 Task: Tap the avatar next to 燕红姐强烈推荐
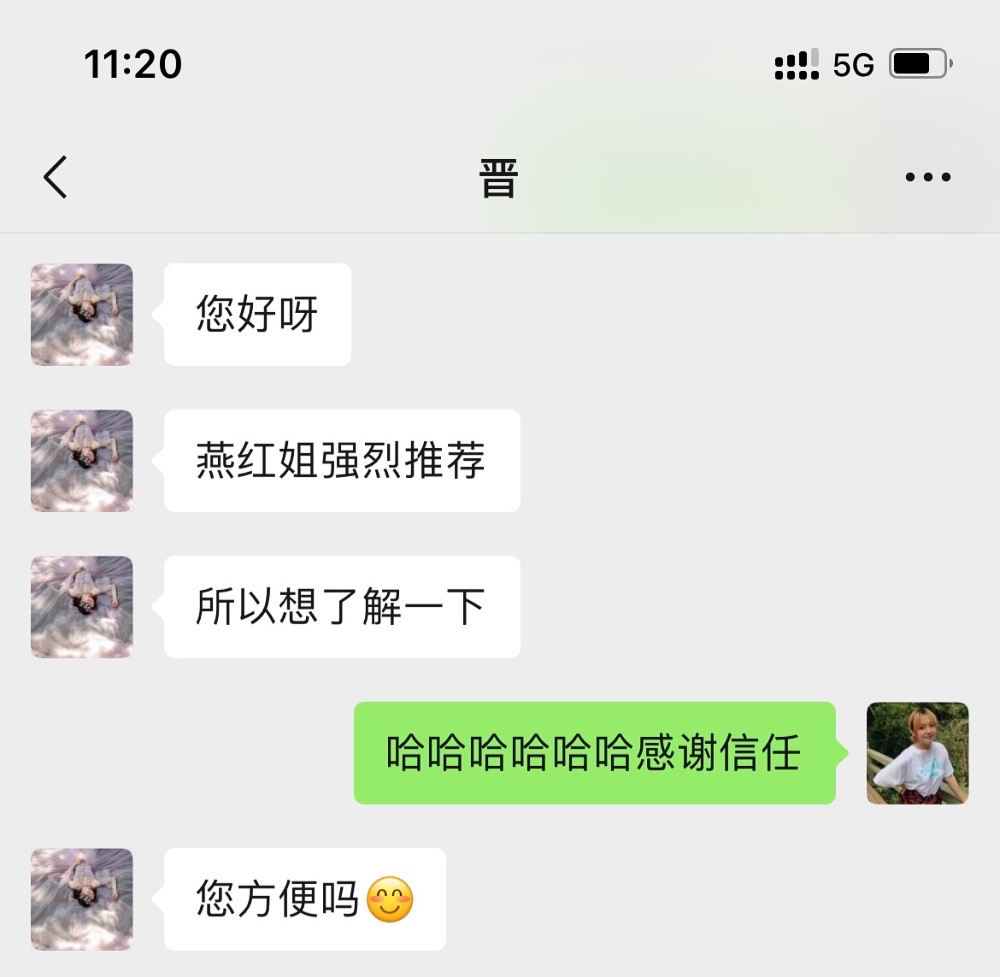click(82, 460)
